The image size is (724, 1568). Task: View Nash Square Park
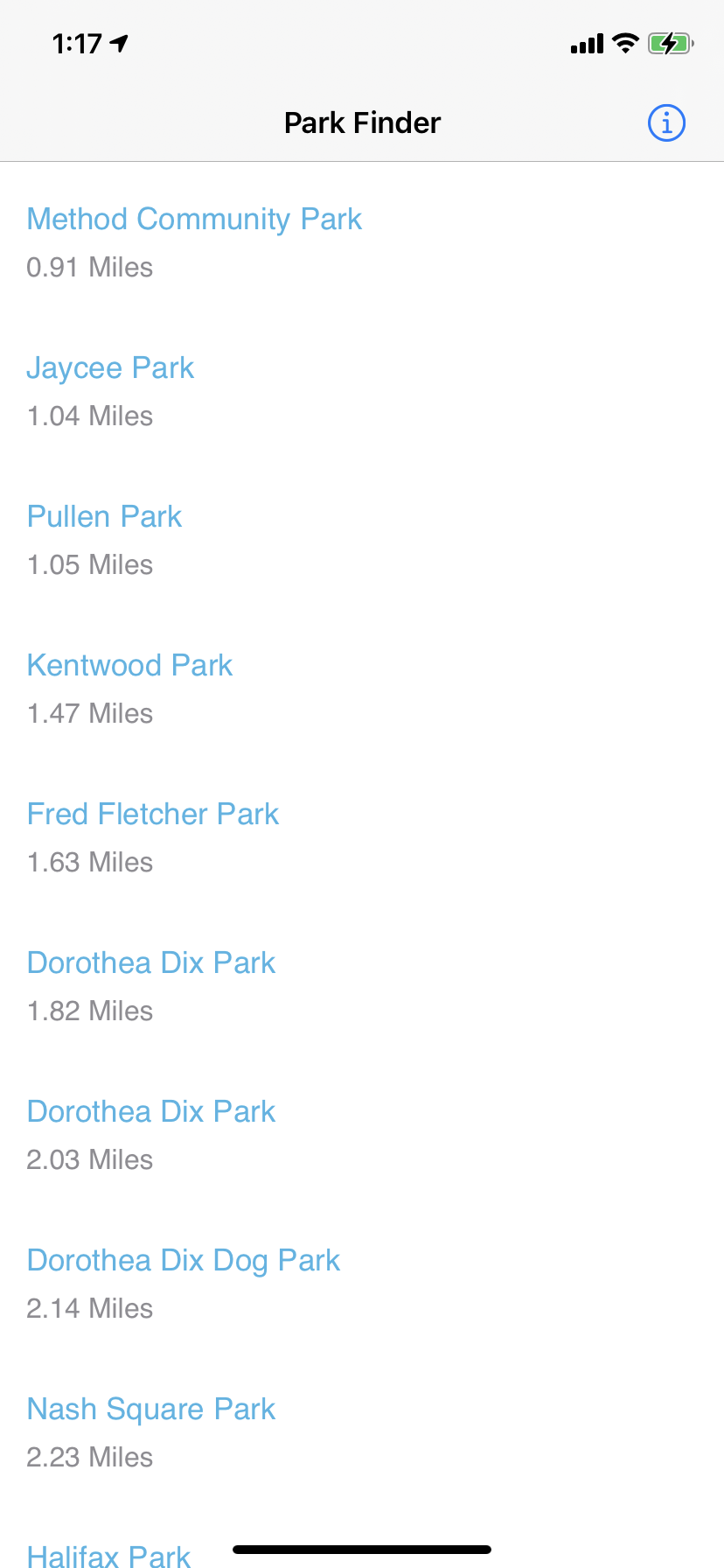click(362, 1432)
